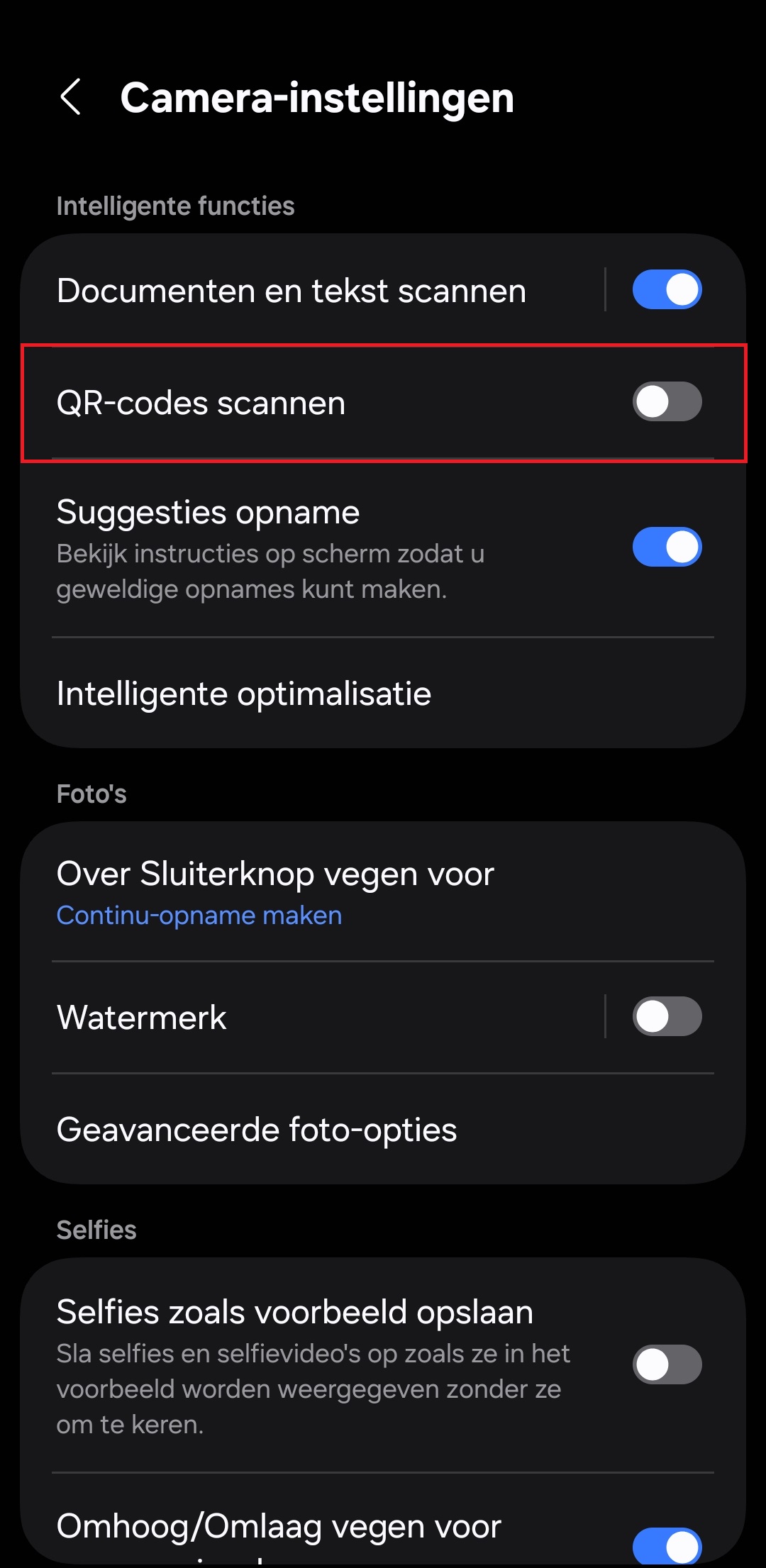Enable QR-codes scannen

click(666, 401)
